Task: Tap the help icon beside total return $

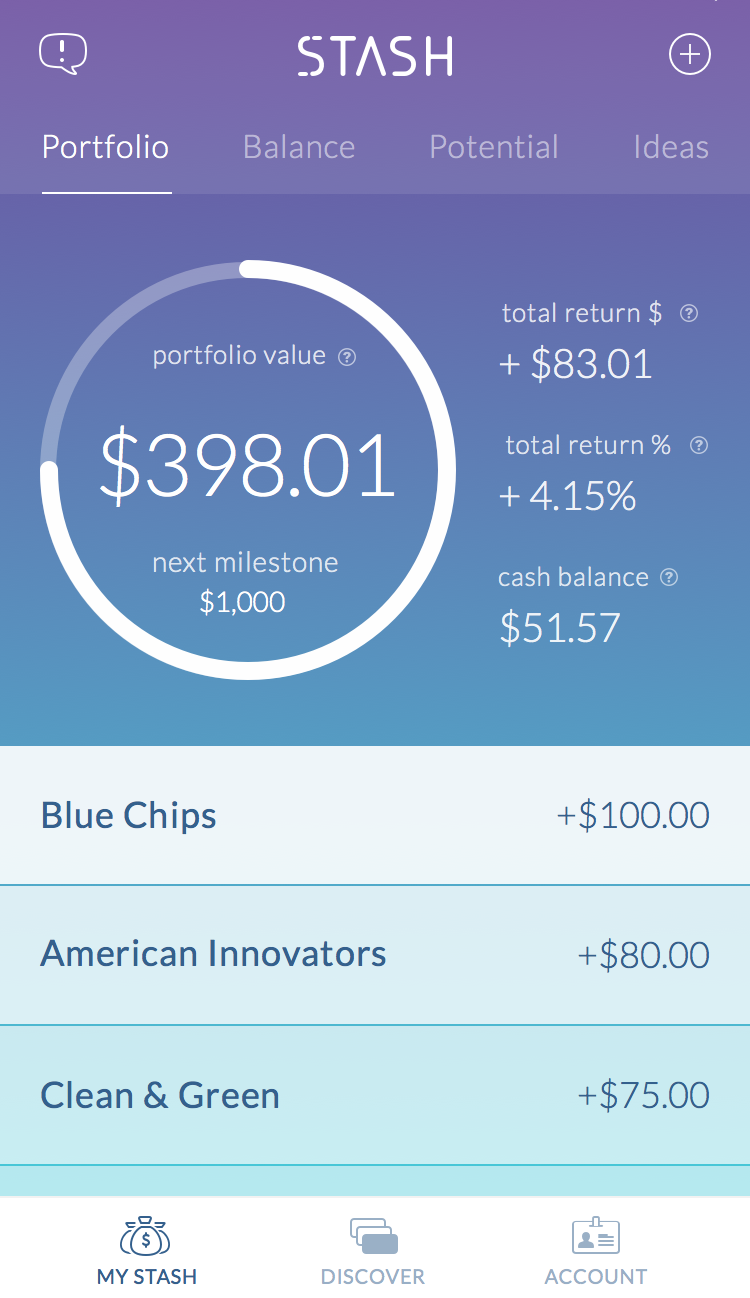Action: (688, 313)
